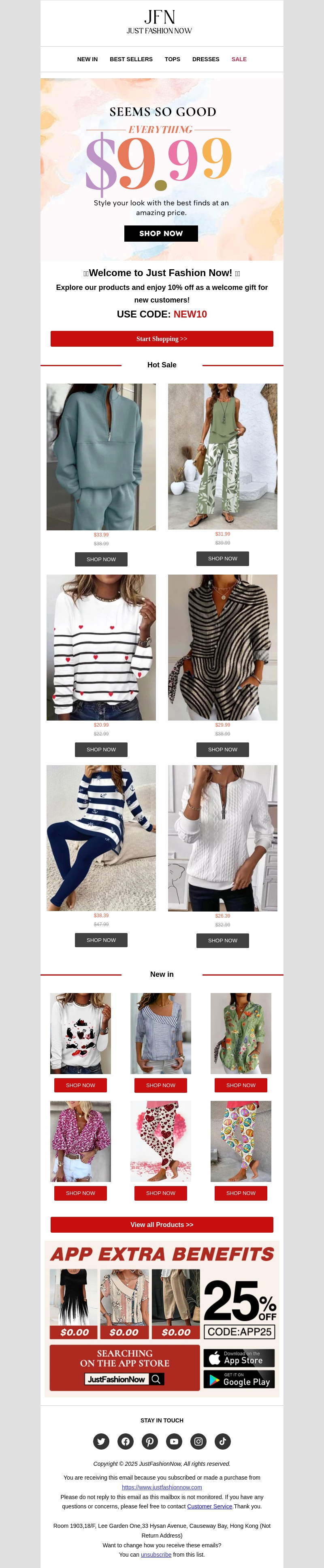Image resolution: width=324 pixels, height=1568 pixels.
Task: Contact Customer Service via link
Action: point(209,1506)
